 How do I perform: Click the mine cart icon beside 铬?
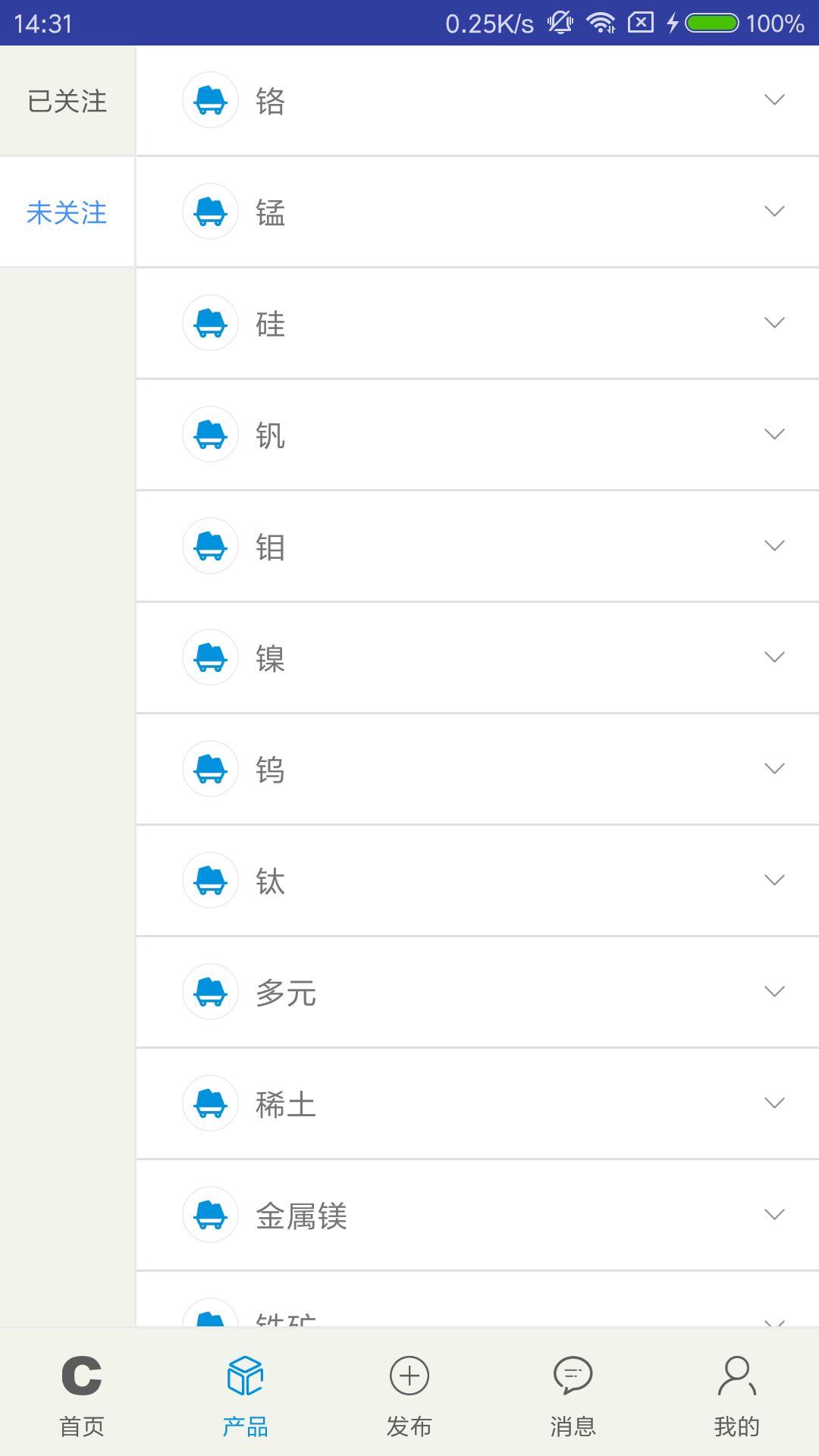coord(210,101)
